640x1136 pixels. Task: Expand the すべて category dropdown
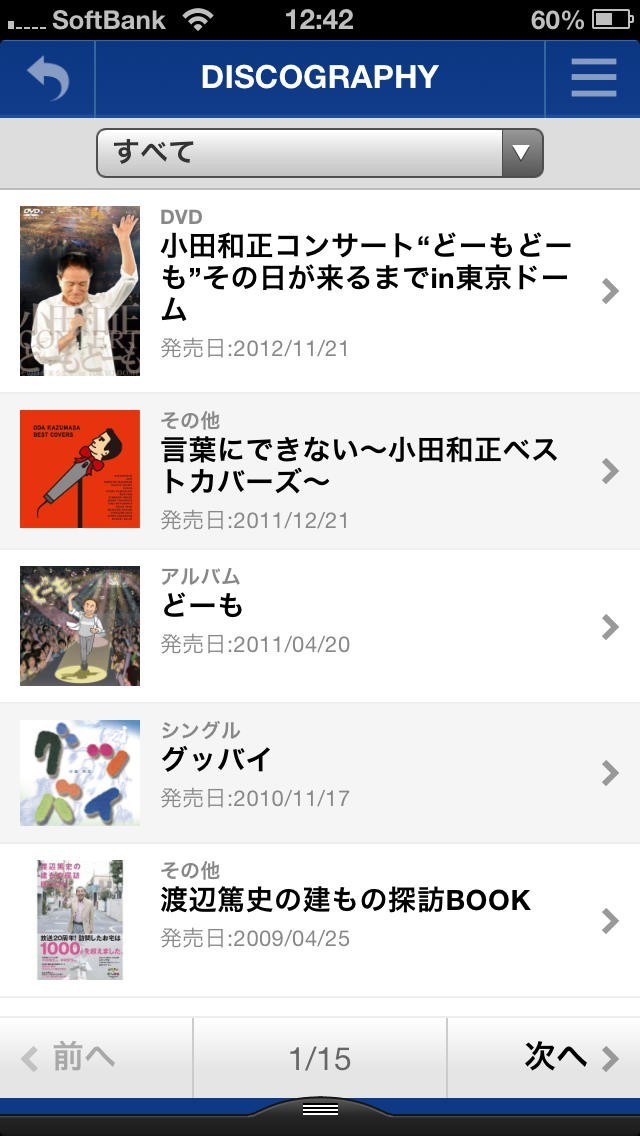(320, 153)
